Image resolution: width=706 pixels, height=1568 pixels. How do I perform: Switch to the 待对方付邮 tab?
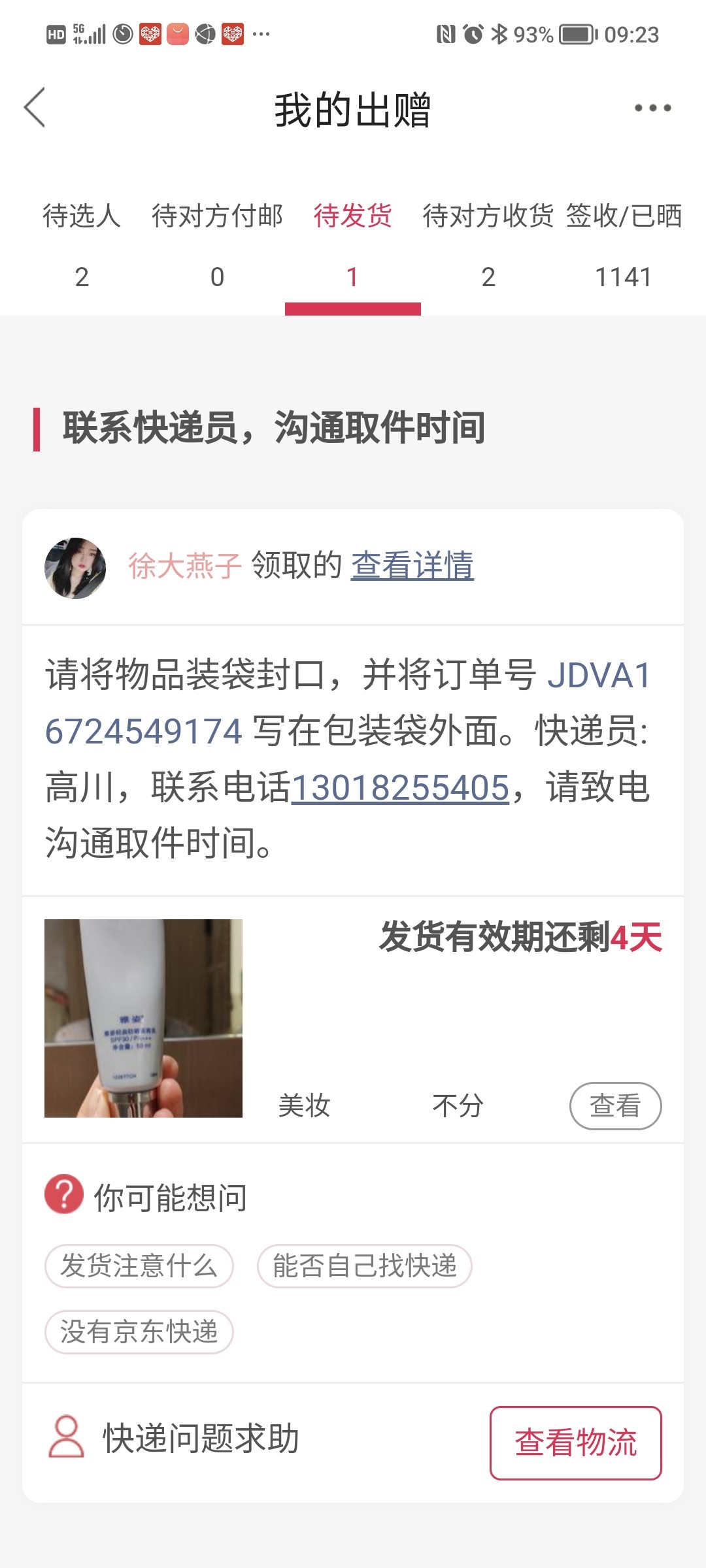(x=217, y=243)
